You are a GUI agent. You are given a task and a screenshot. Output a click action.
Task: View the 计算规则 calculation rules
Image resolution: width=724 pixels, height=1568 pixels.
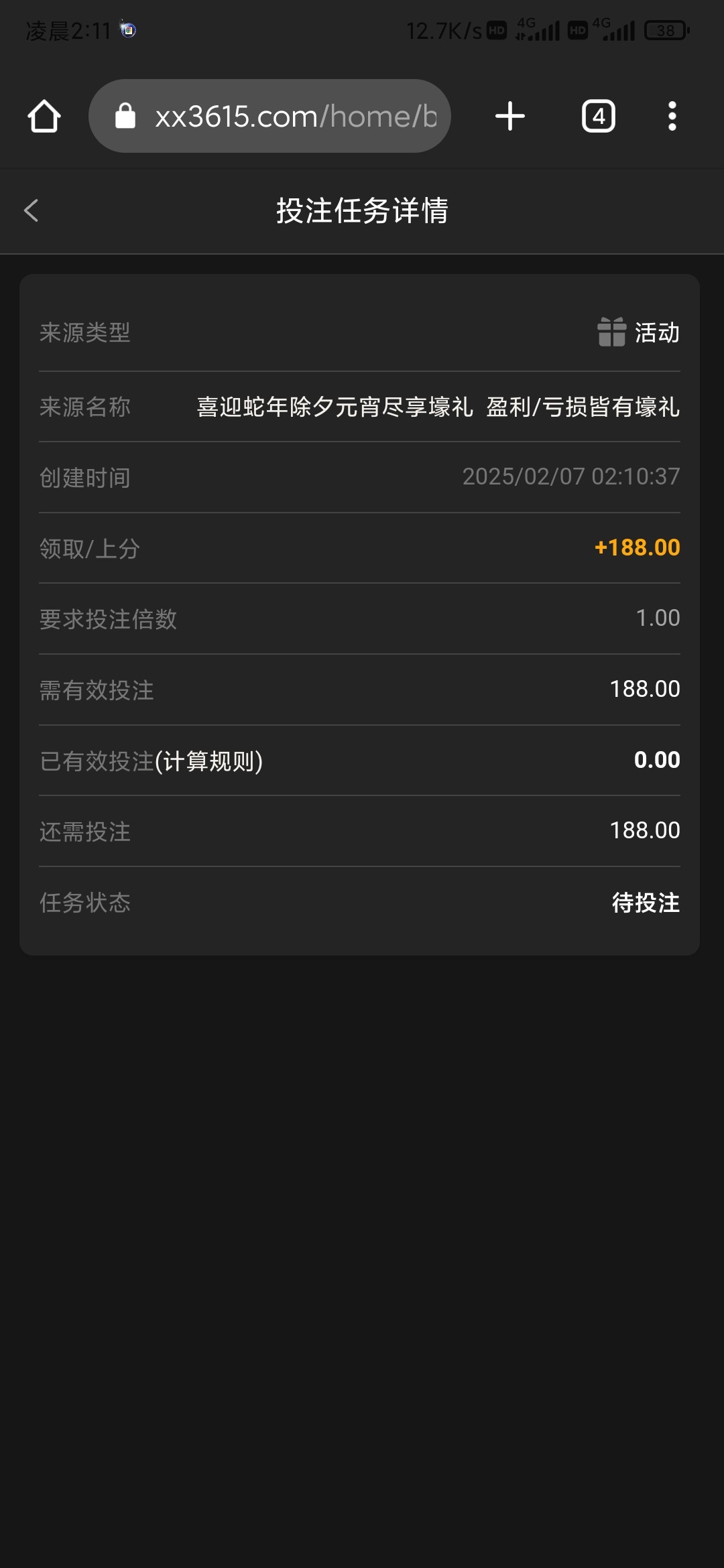click(x=208, y=761)
